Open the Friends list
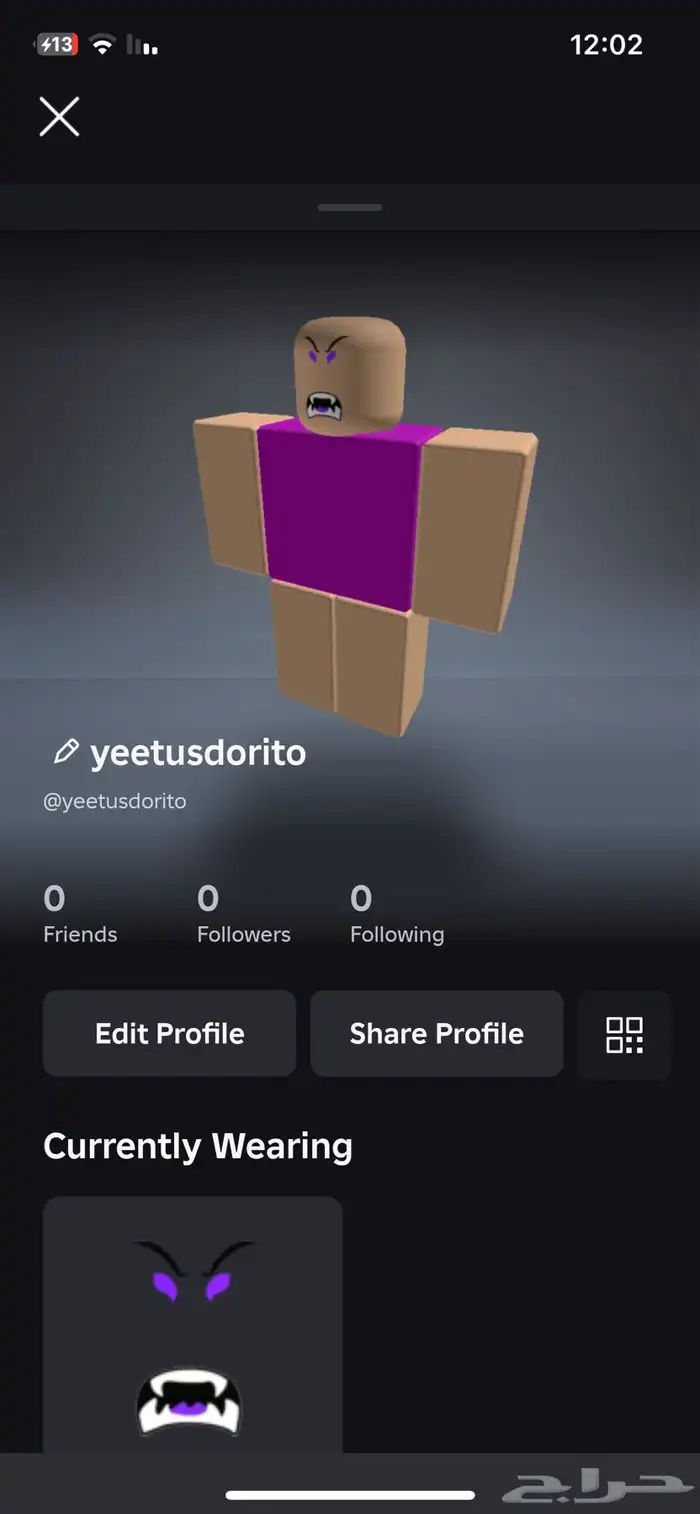Screen dimensions: 700x1514 coord(80,915)
